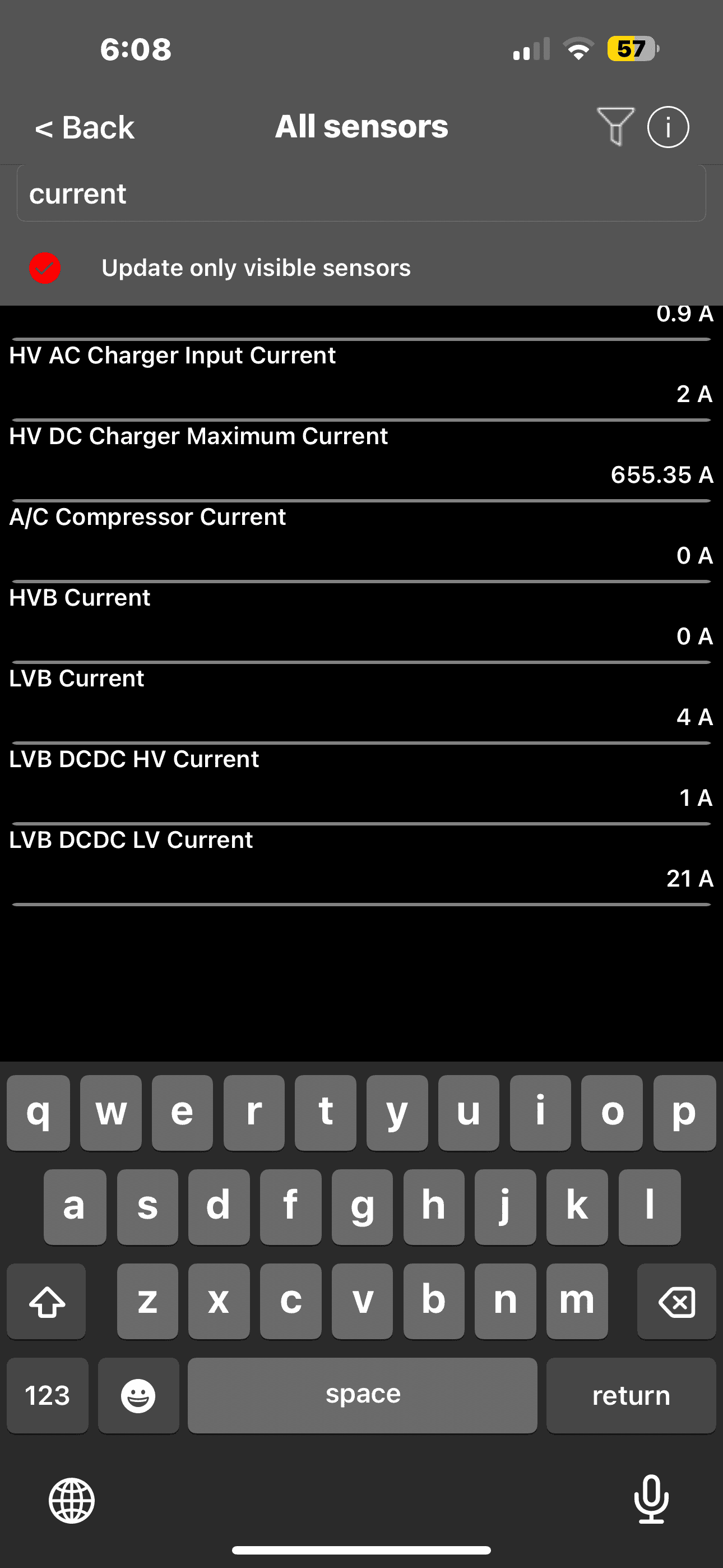Screen dimensions: 723x1568
Task: Open the LVB Current sensor
Action: tap(361, 698)
